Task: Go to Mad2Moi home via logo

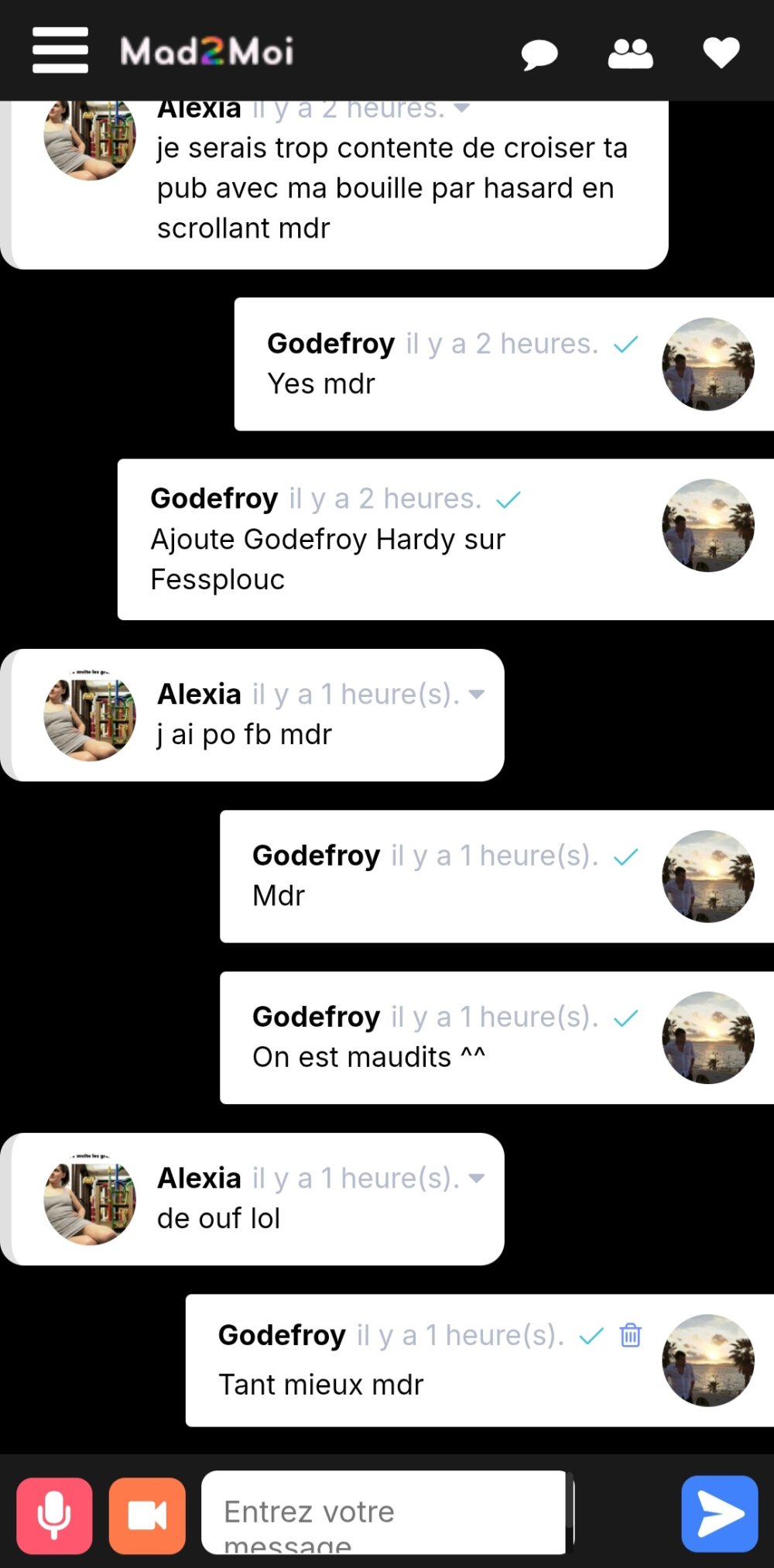Action: click(x=207, y=52)
